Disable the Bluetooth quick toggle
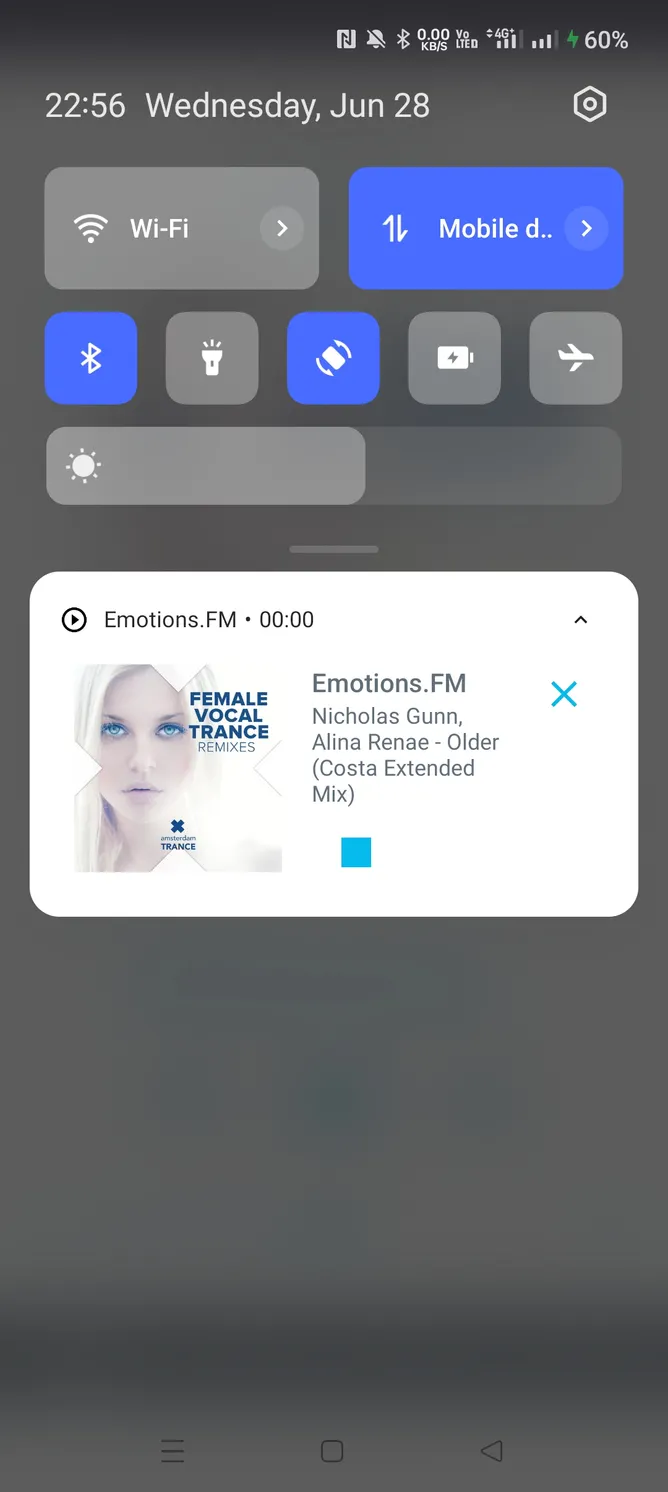The height and width of the screenshot is (1492, 668). [91, 358]
